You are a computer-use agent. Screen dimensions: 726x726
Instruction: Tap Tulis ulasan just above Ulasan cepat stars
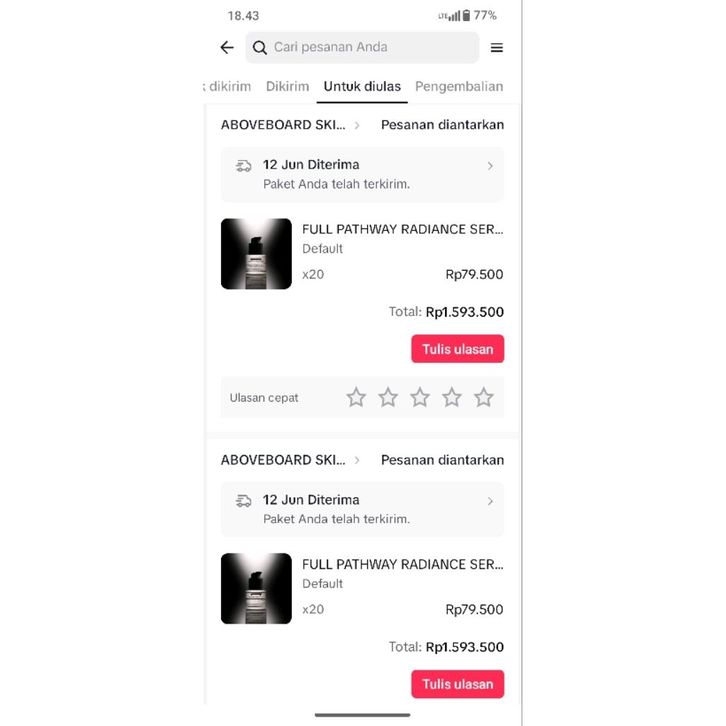coord(457,349)
